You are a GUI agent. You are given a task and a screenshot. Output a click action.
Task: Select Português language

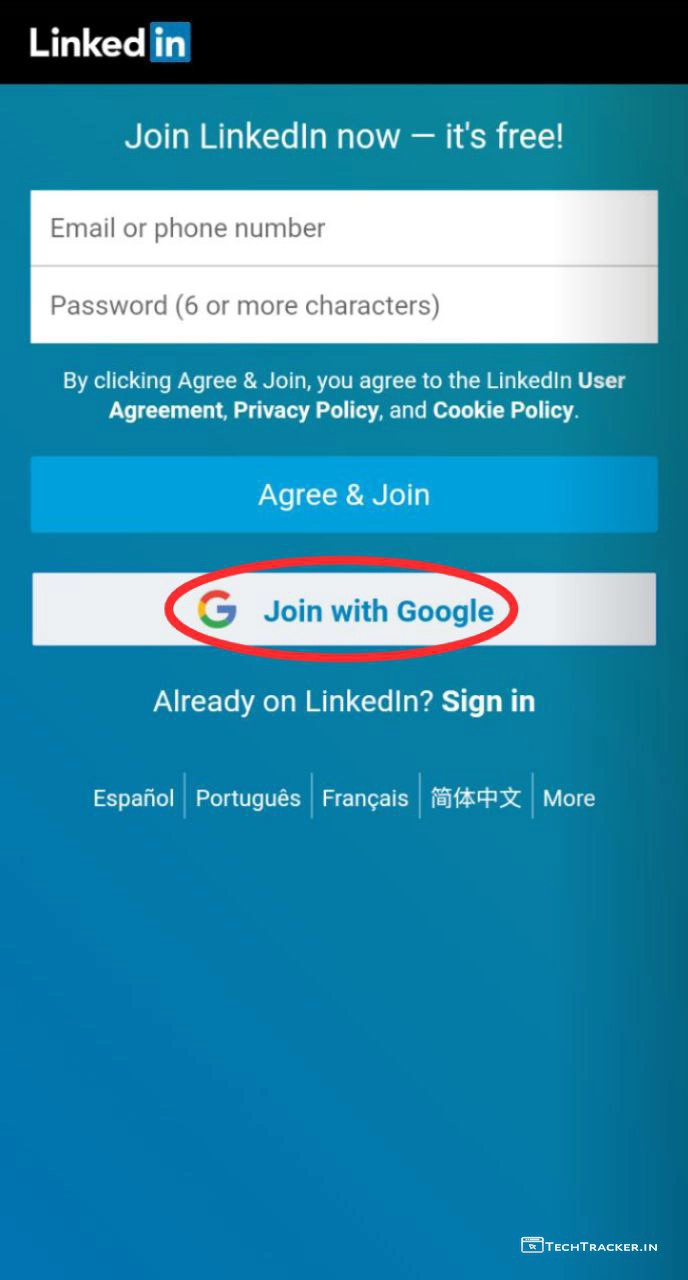coord(248,798)
